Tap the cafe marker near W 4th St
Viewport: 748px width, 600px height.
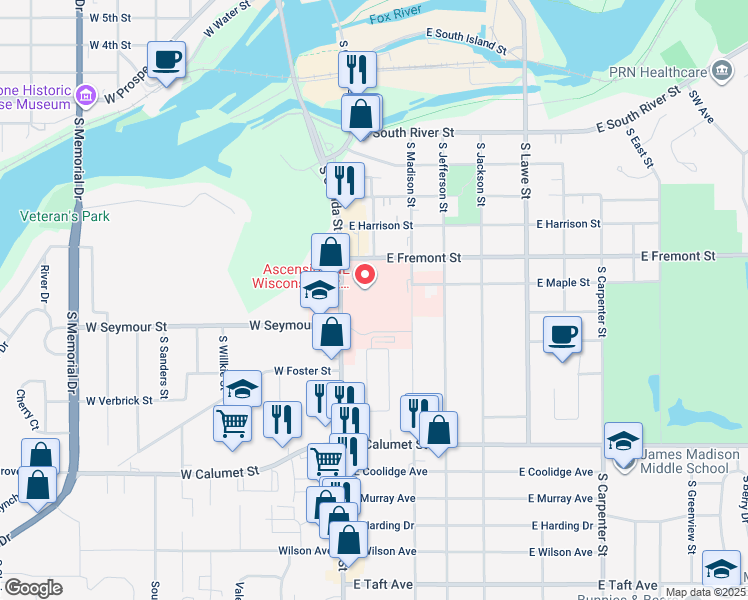[x=166, y=59]
